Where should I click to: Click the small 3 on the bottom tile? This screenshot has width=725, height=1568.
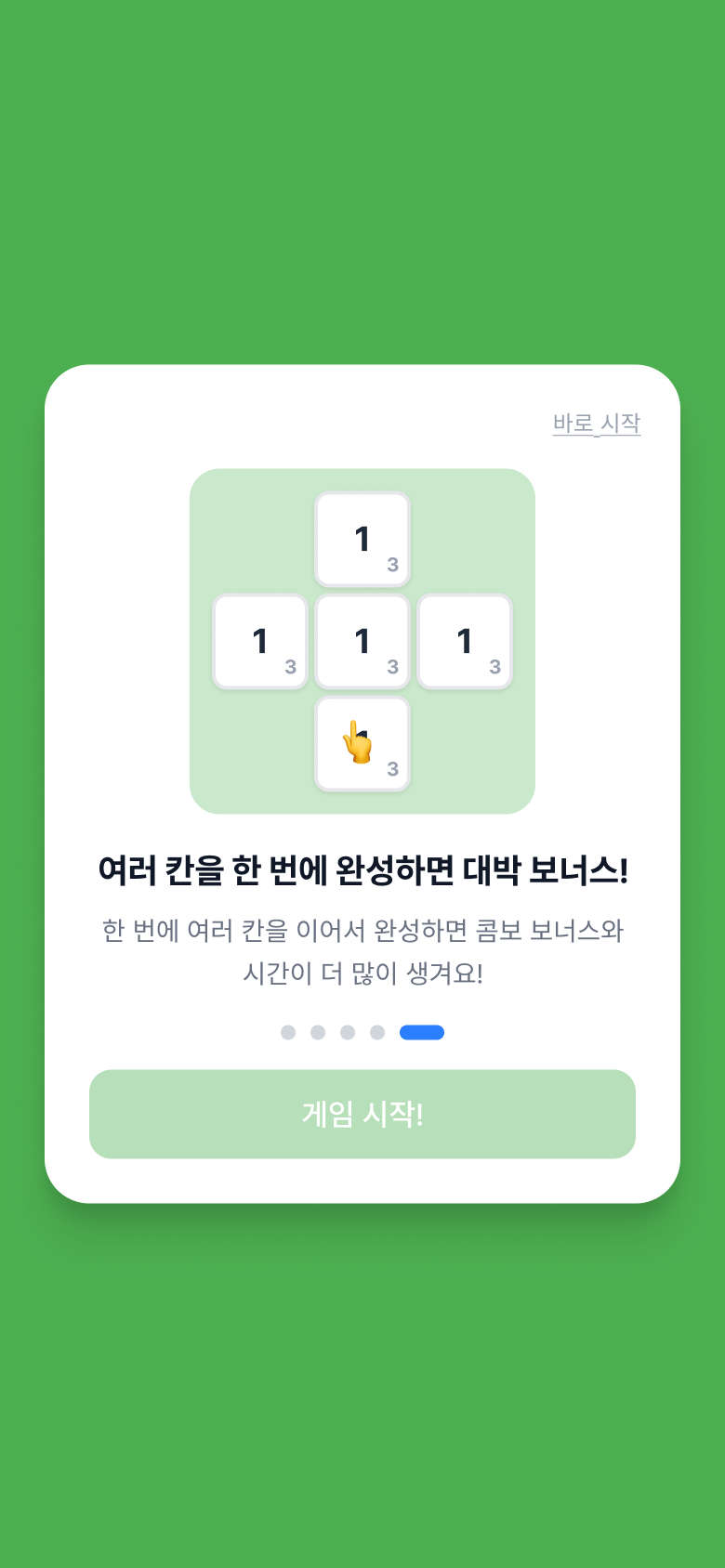tap(391, 769)
